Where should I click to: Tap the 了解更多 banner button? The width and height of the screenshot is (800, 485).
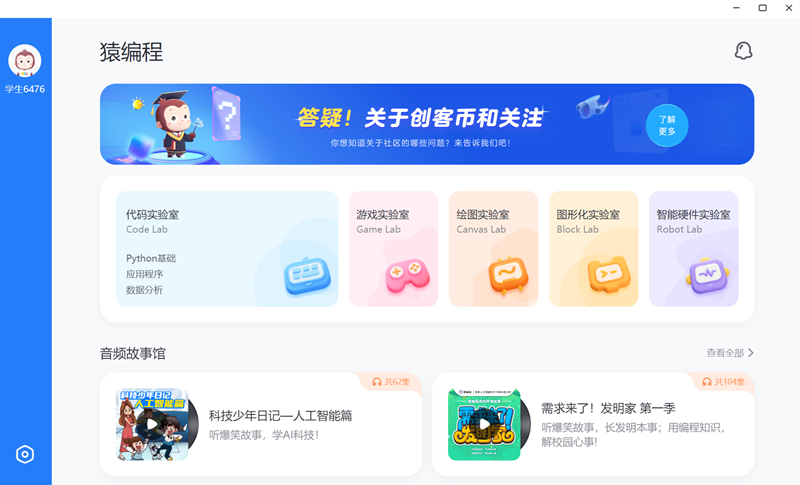coord(667,124)
